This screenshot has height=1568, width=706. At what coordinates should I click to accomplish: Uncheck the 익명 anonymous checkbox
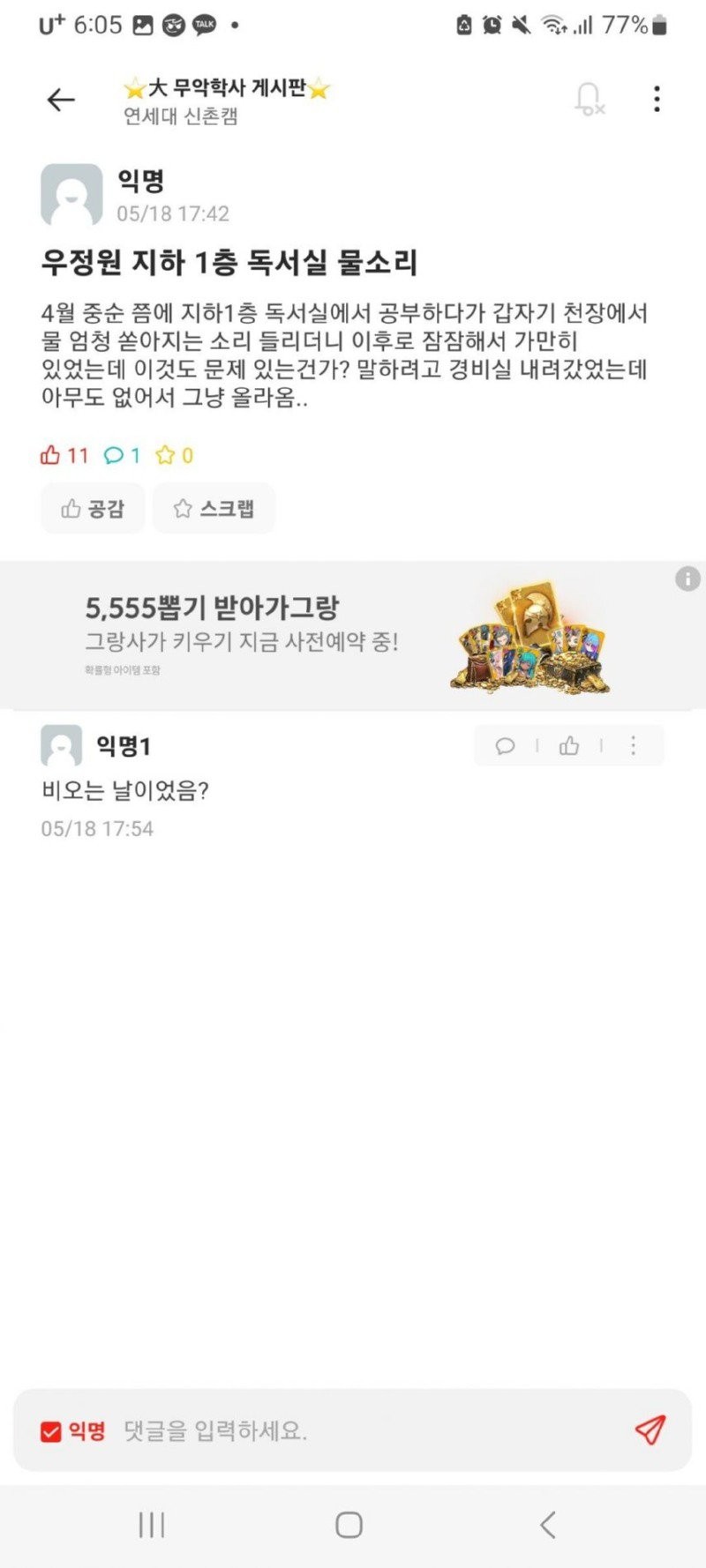pyautogui.click(x=51, y=1431)
